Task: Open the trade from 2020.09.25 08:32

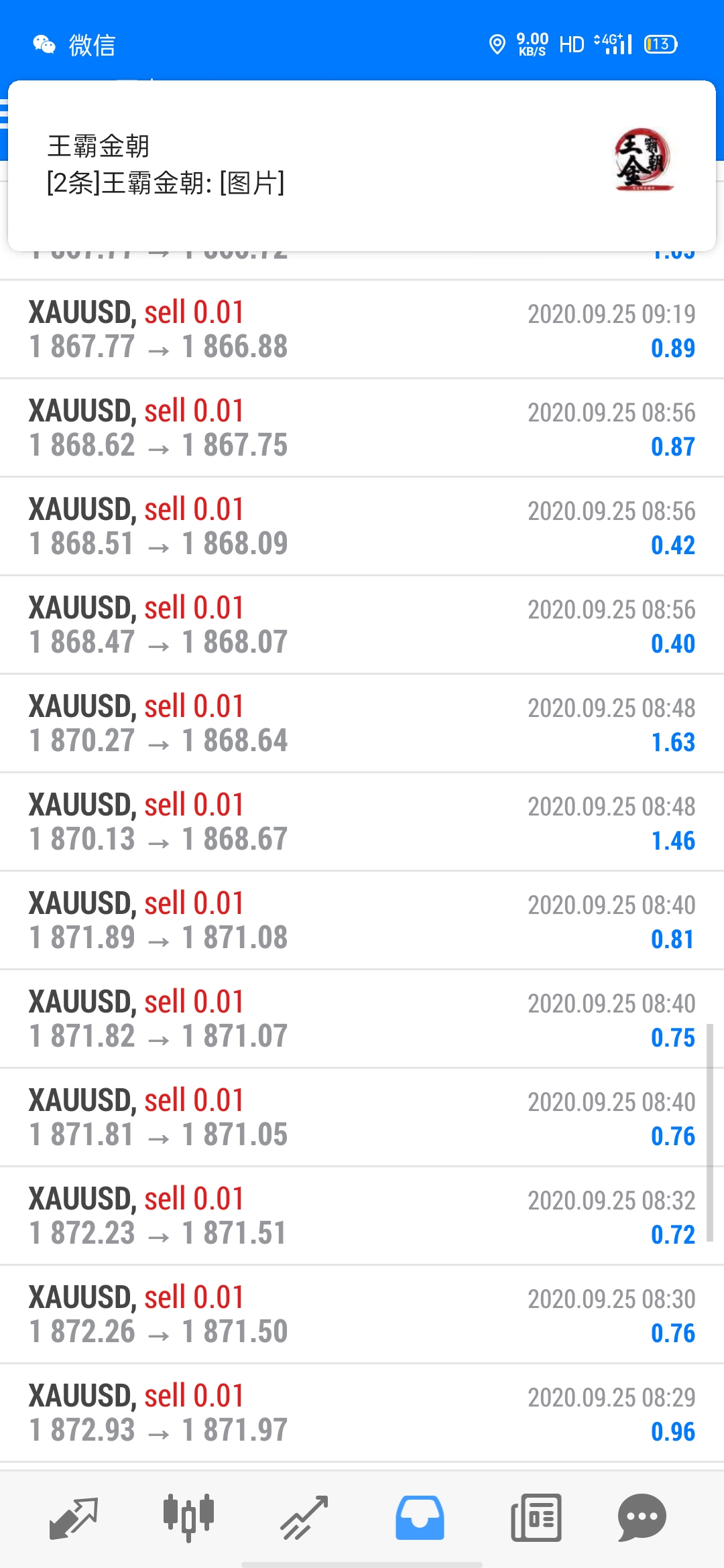Action: click(362, 1216)
